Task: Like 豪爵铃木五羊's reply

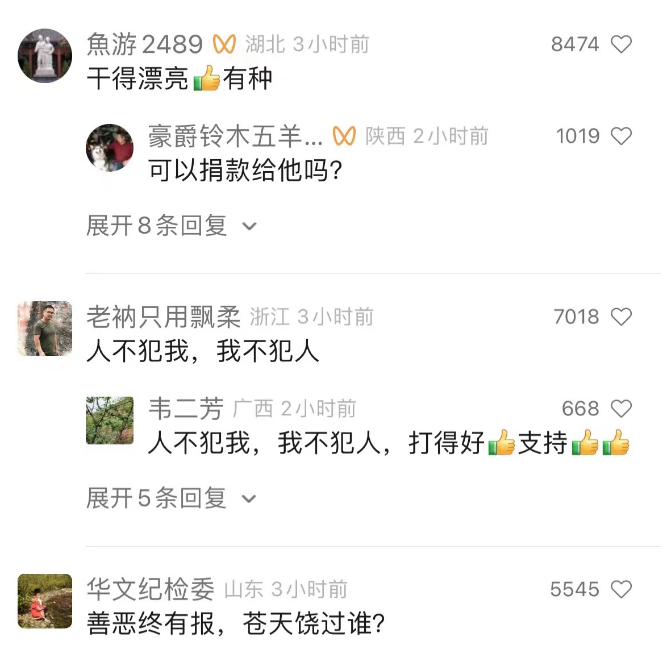Action: [x=621, y=136]
